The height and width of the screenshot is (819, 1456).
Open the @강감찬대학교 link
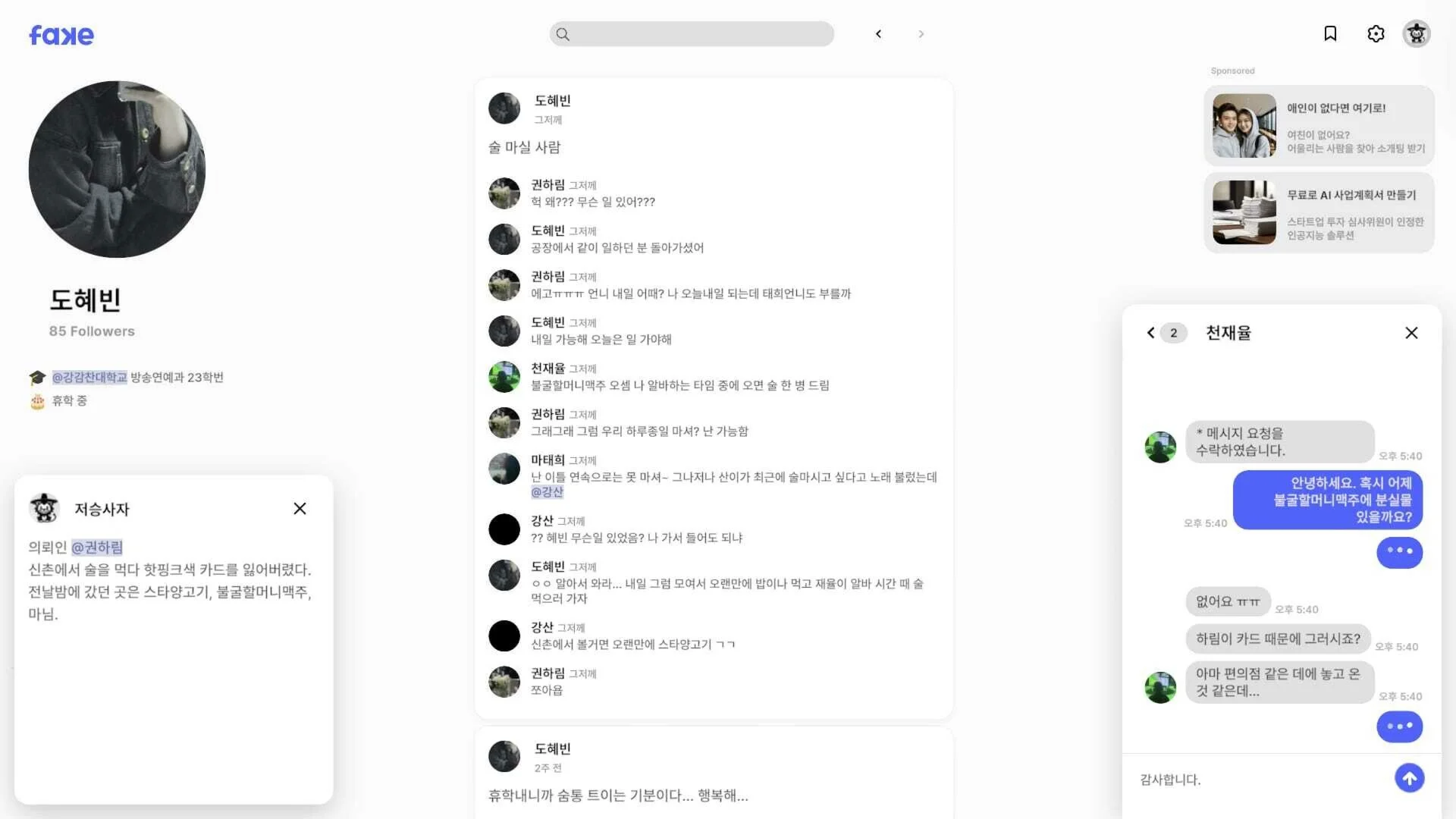coord(89,378)
